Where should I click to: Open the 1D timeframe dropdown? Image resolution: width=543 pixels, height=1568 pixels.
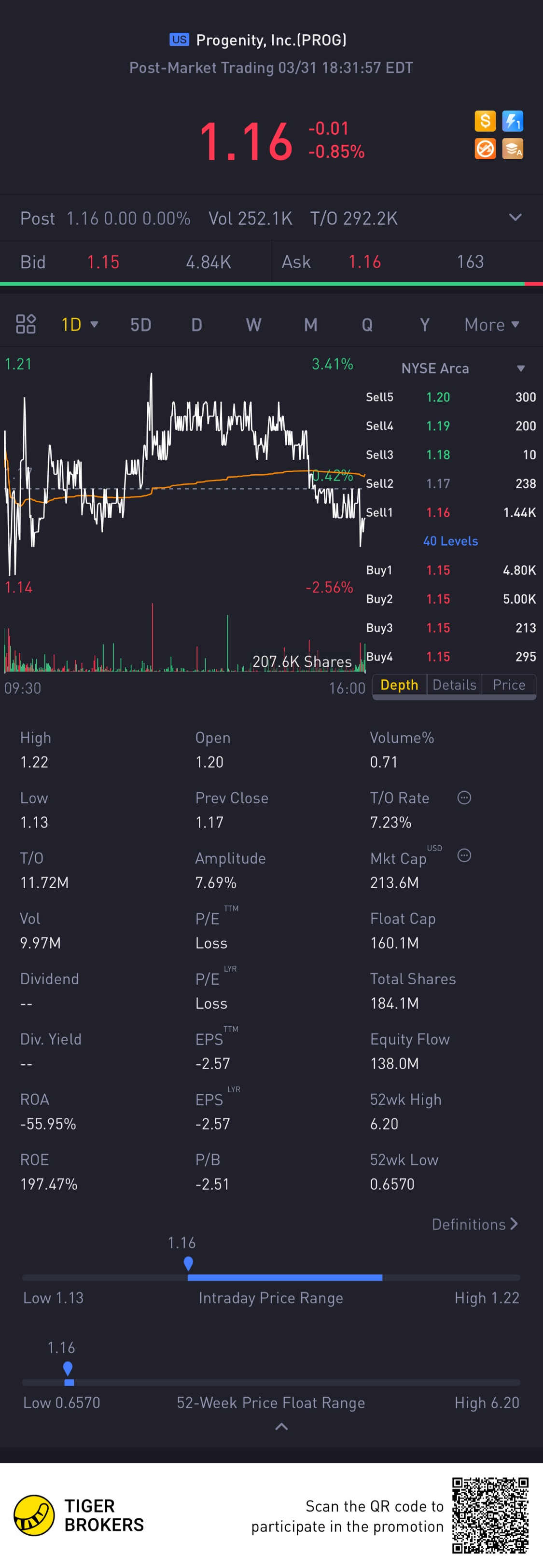(79, 324)
